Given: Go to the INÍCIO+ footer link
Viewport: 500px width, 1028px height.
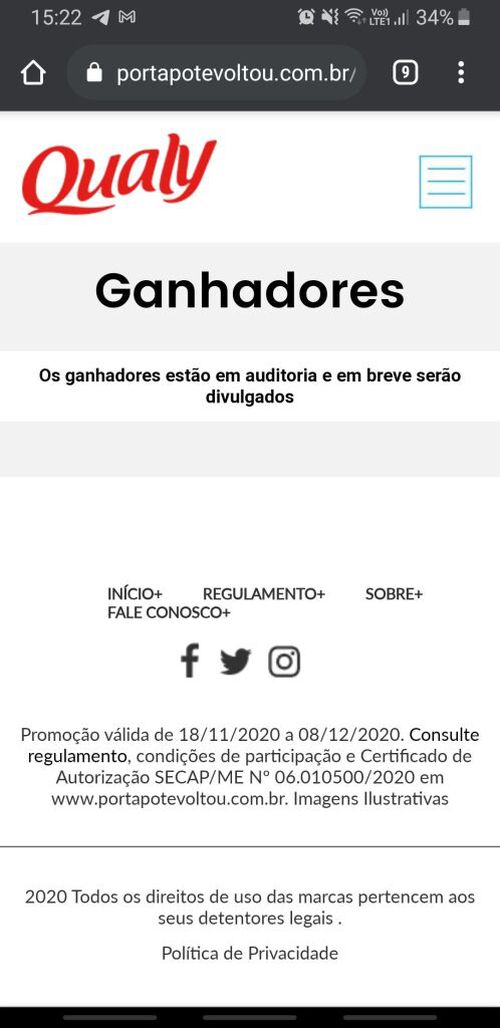Looking at the screenshot, I should click(135, 594).
